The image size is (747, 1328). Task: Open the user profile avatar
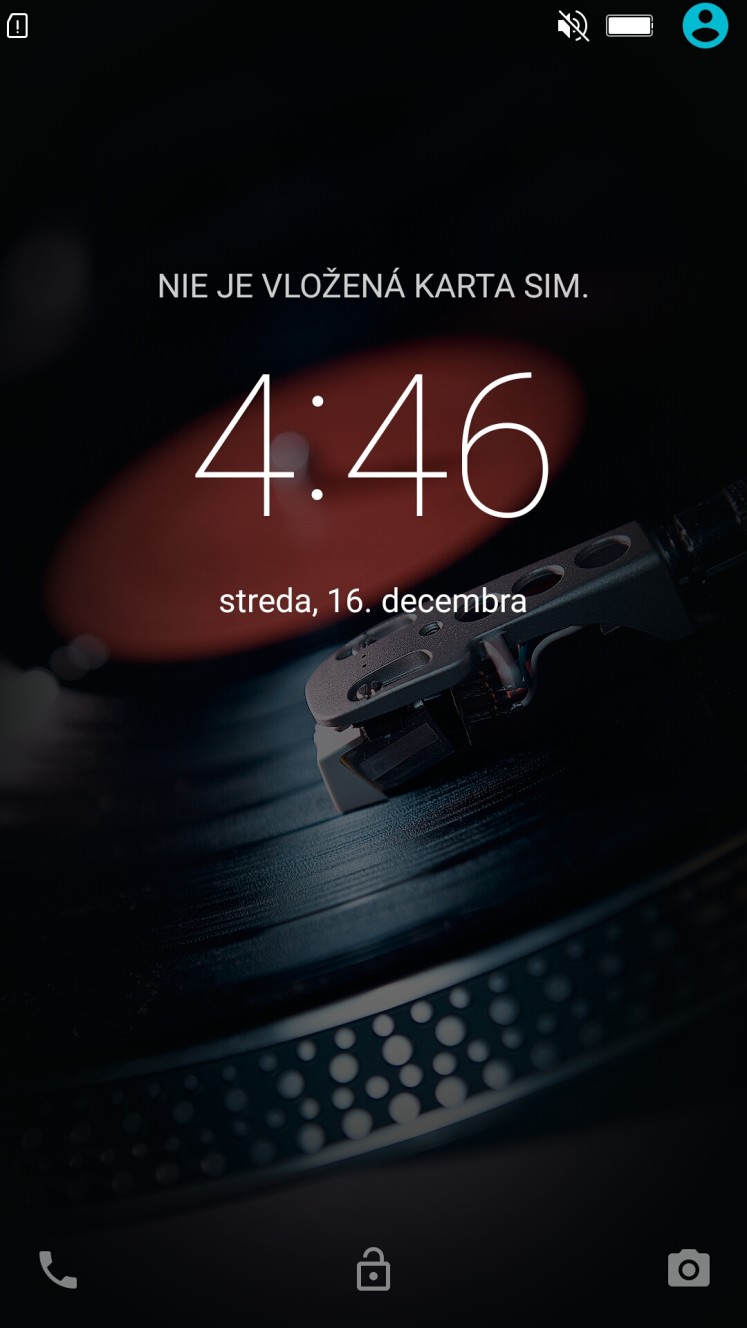point(705,26)
